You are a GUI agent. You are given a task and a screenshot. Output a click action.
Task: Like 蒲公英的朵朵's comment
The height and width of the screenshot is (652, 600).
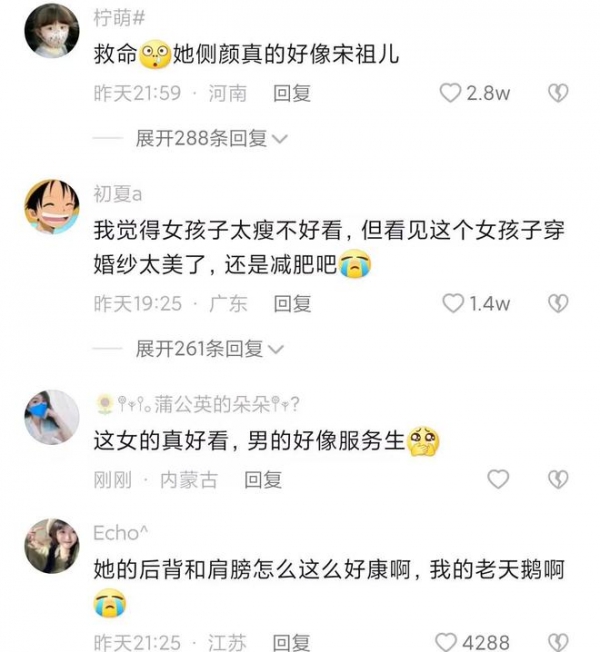[497, 479]
